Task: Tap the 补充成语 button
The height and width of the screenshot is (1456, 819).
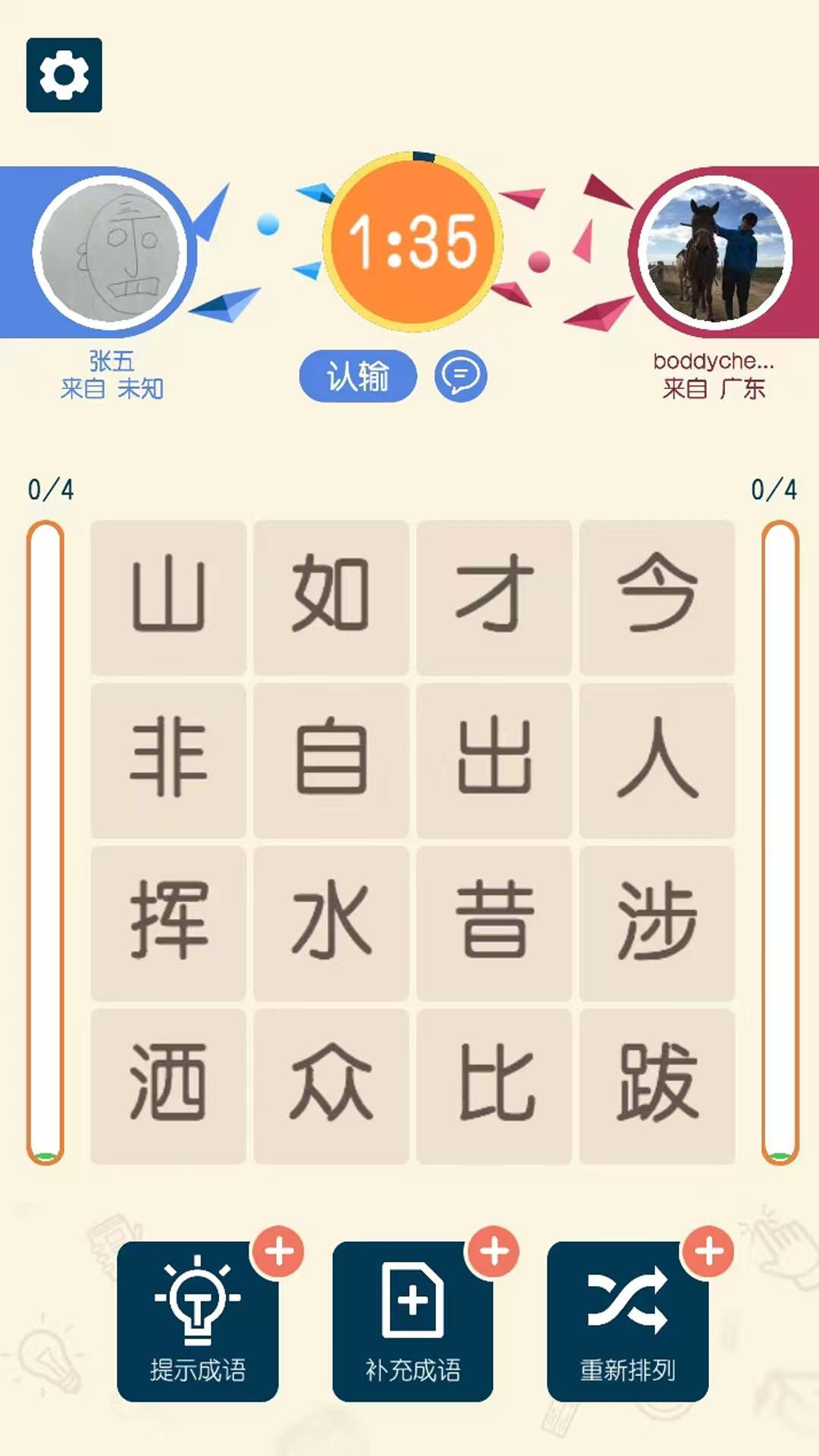Action: click(413, 1321)
